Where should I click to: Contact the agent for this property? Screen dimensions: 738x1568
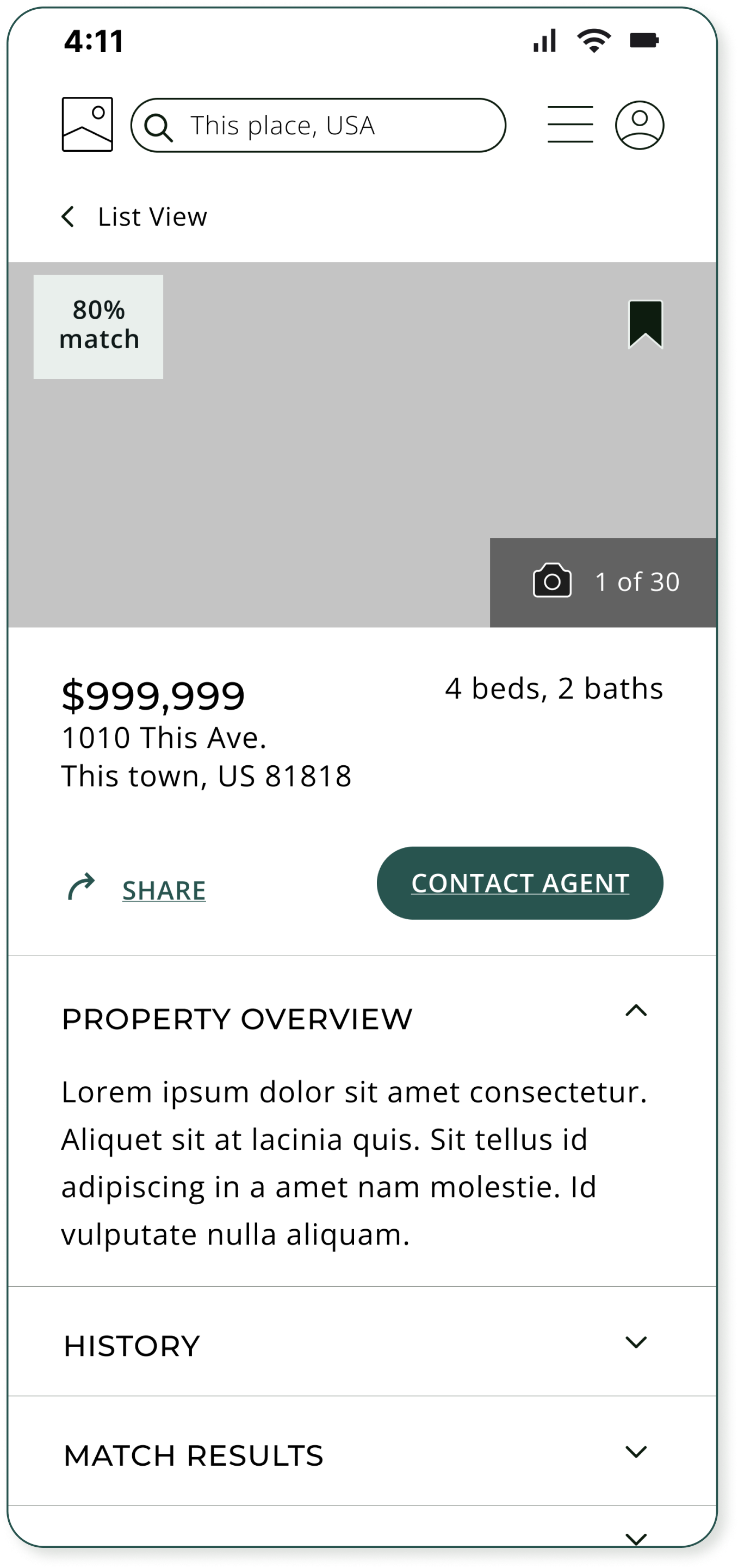coord(519,883)
